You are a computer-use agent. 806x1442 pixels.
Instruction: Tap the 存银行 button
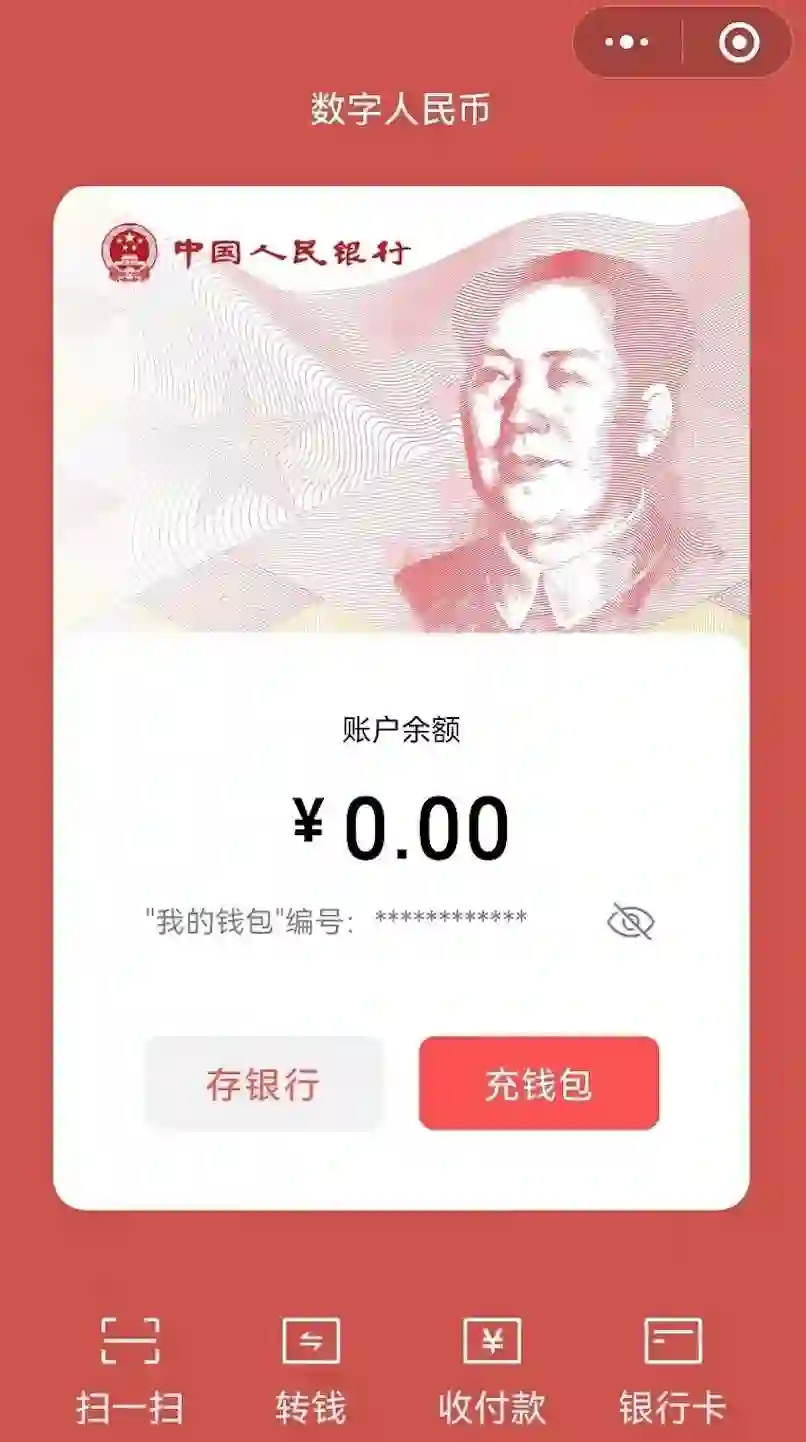pyautogui.click(x=264, y=1084)
